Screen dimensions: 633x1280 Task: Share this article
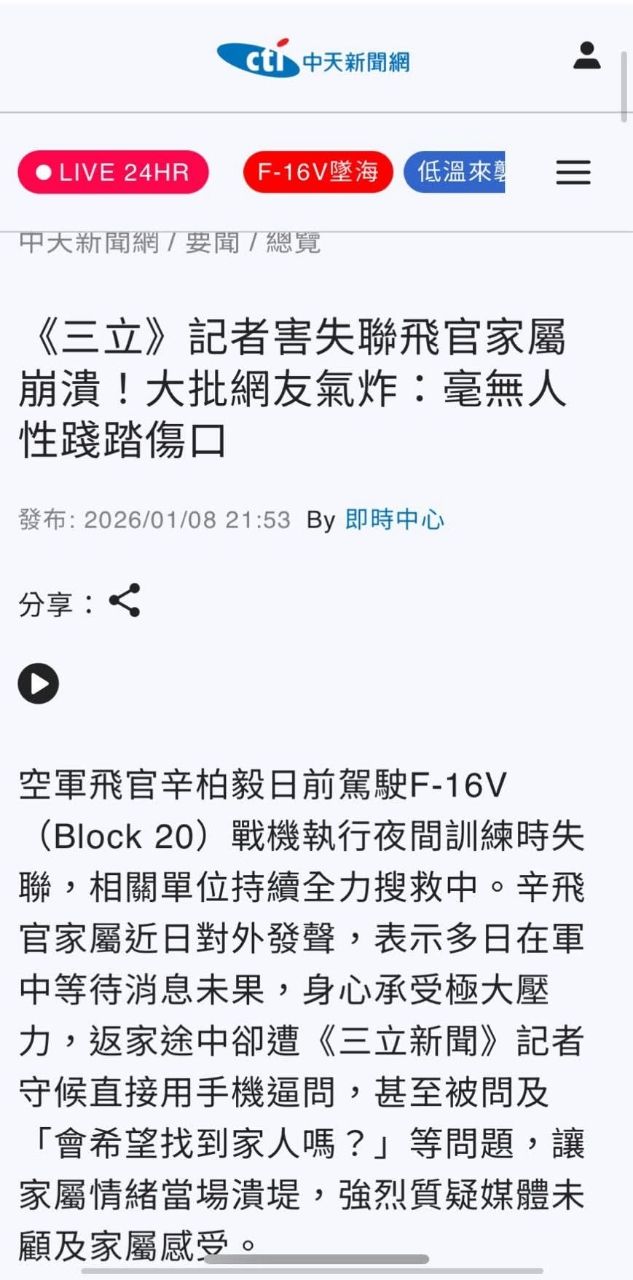[x=125, y=601]
